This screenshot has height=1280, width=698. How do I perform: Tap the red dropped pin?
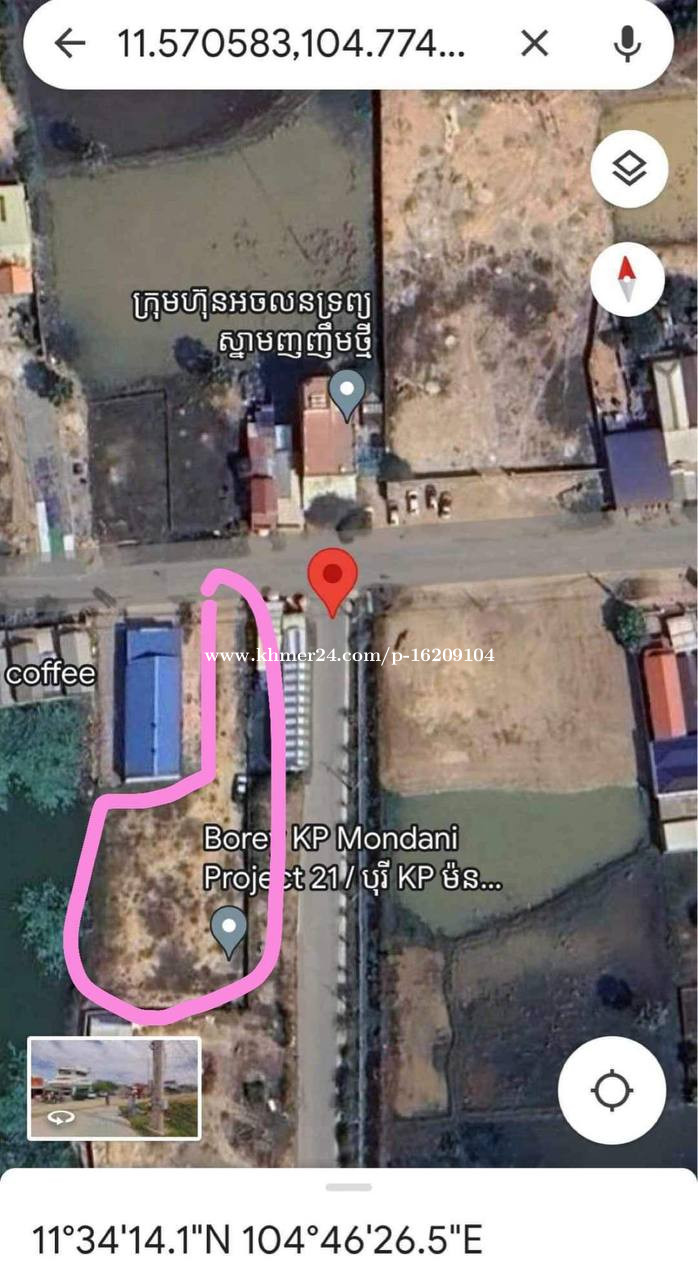pos(331,581)
